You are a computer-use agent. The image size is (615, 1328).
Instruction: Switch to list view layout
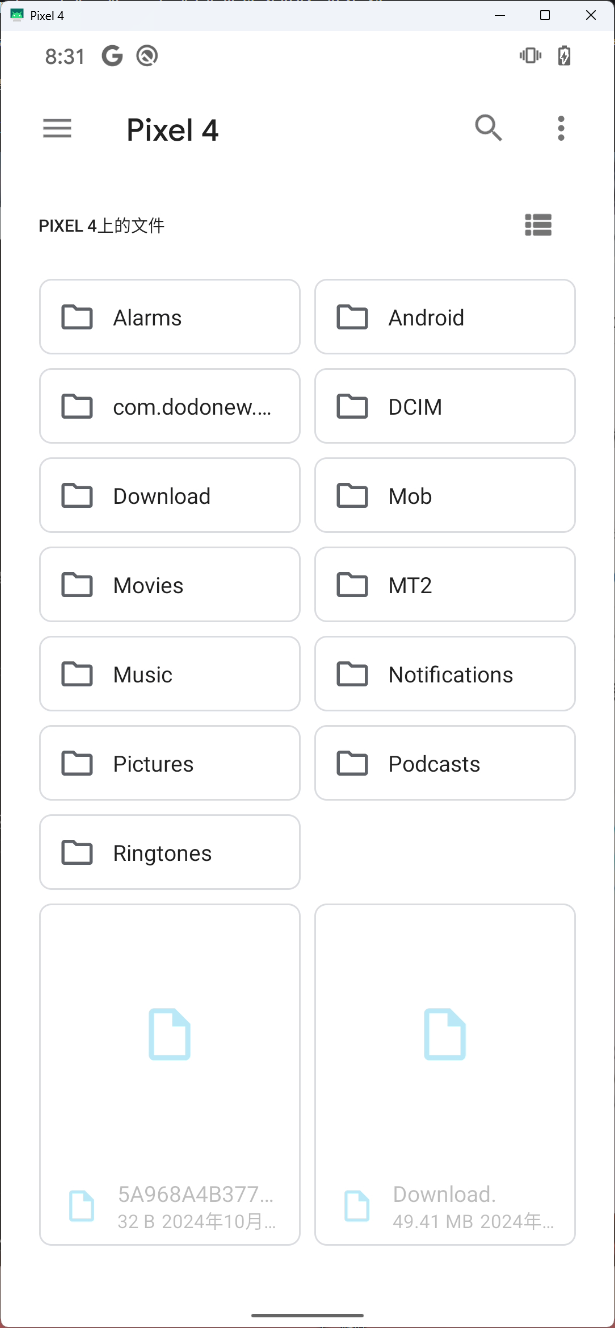pos(538,225)
